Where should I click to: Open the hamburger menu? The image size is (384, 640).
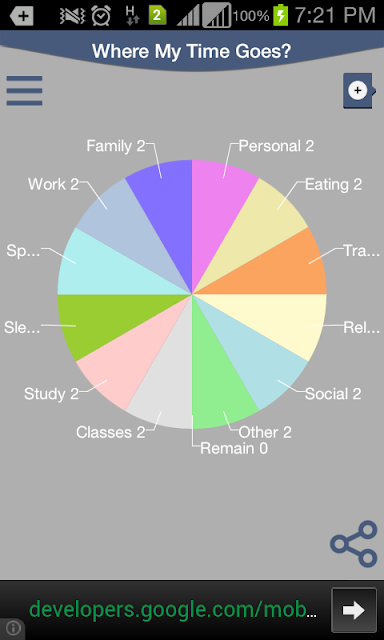click(x=24, y=91)
